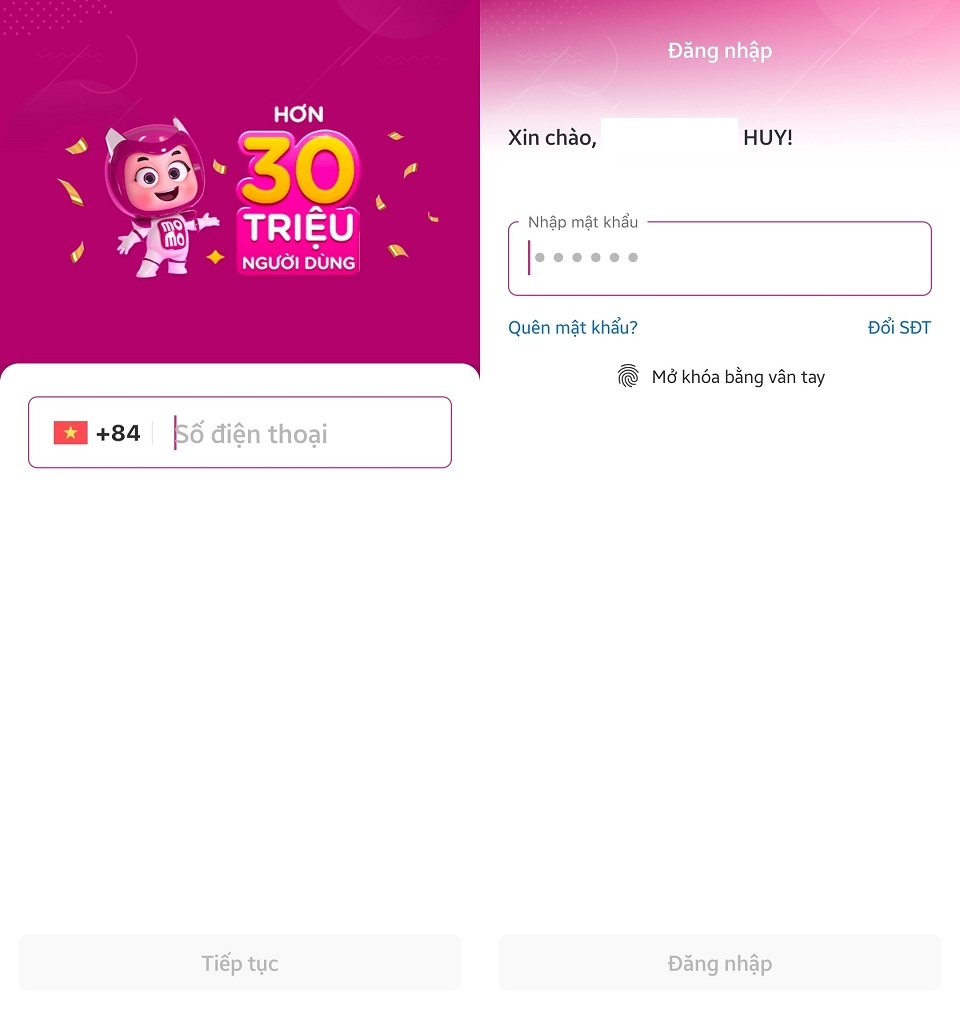Screen dimensions: 960x1009
Task: Open the Quên mật khẩu? link
Action: (573, 327)
